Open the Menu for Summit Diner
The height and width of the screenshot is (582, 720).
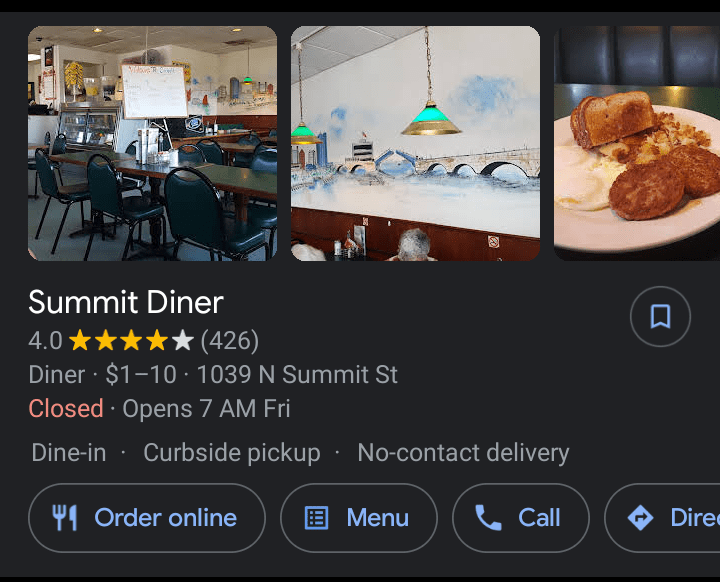(x=359, y=518)
